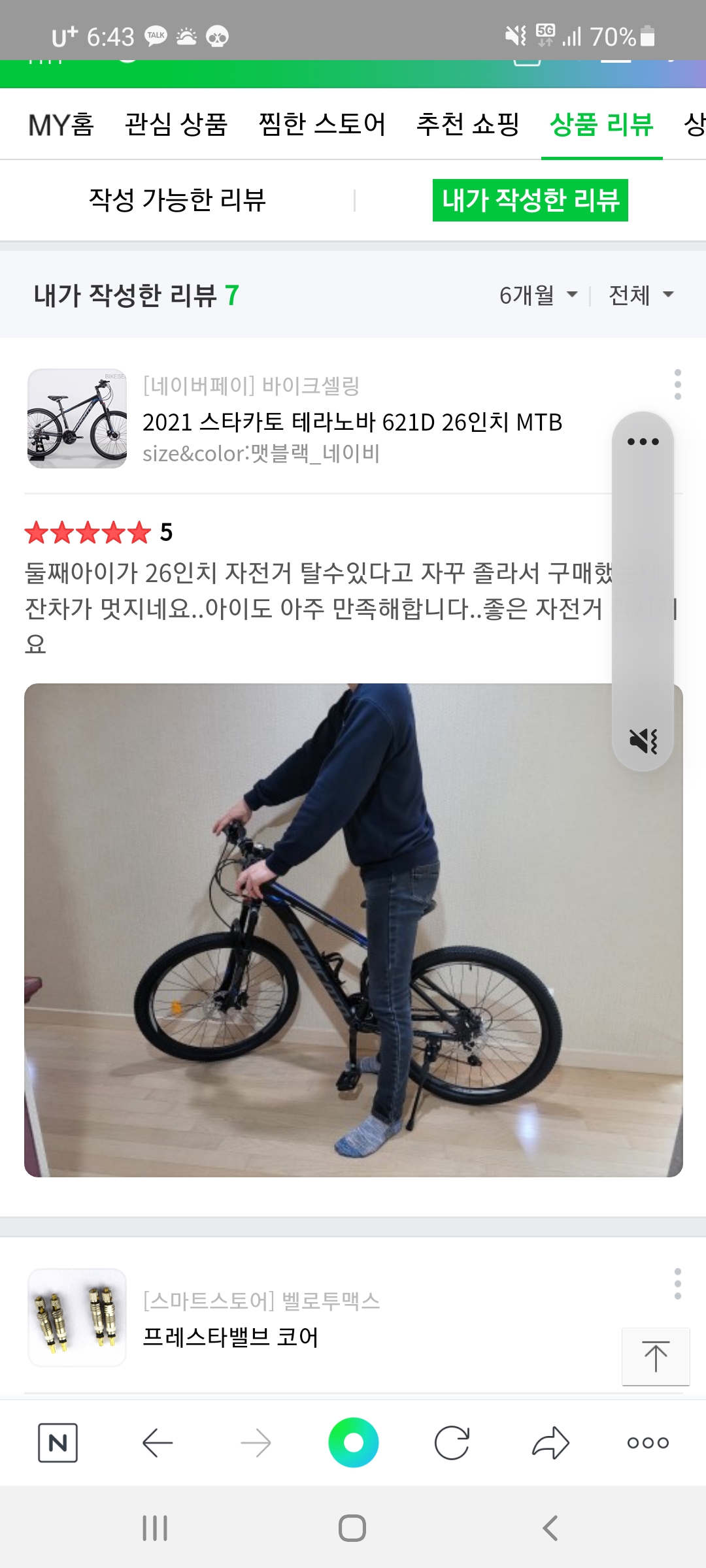
Task: Jump back to top of page
Action: point(656,1356)
